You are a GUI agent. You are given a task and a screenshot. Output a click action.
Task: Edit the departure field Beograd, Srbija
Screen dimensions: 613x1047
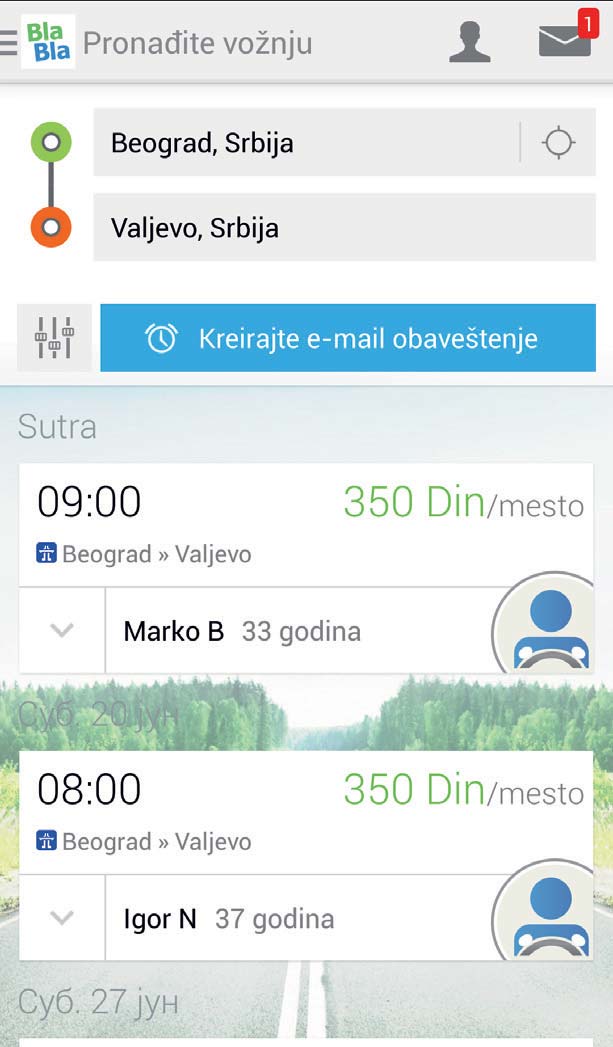pyautogui.click(x=306, y=142)
